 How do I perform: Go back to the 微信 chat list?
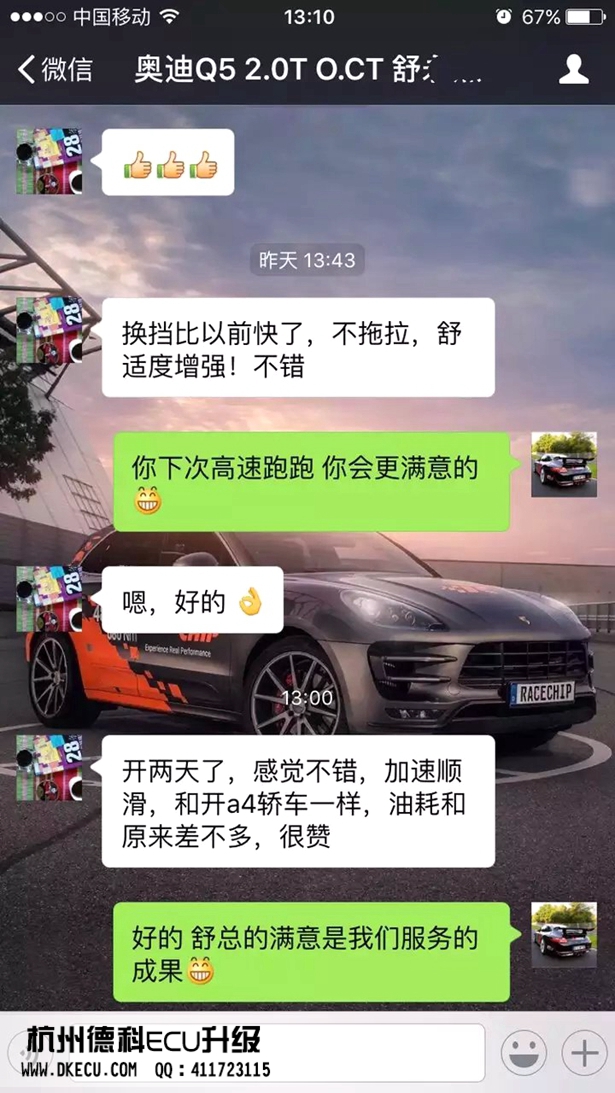pos(55,69)
